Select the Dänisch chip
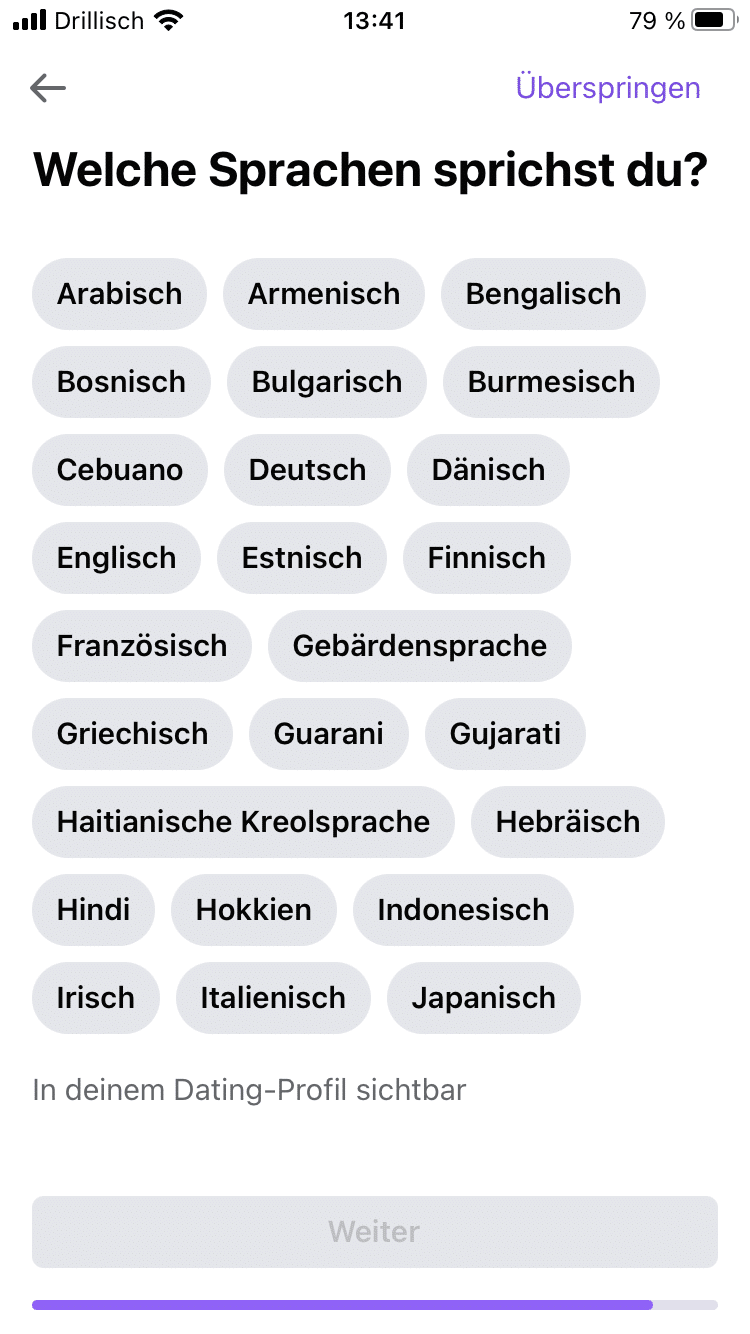750x1334 pixels. click(488, 470)
